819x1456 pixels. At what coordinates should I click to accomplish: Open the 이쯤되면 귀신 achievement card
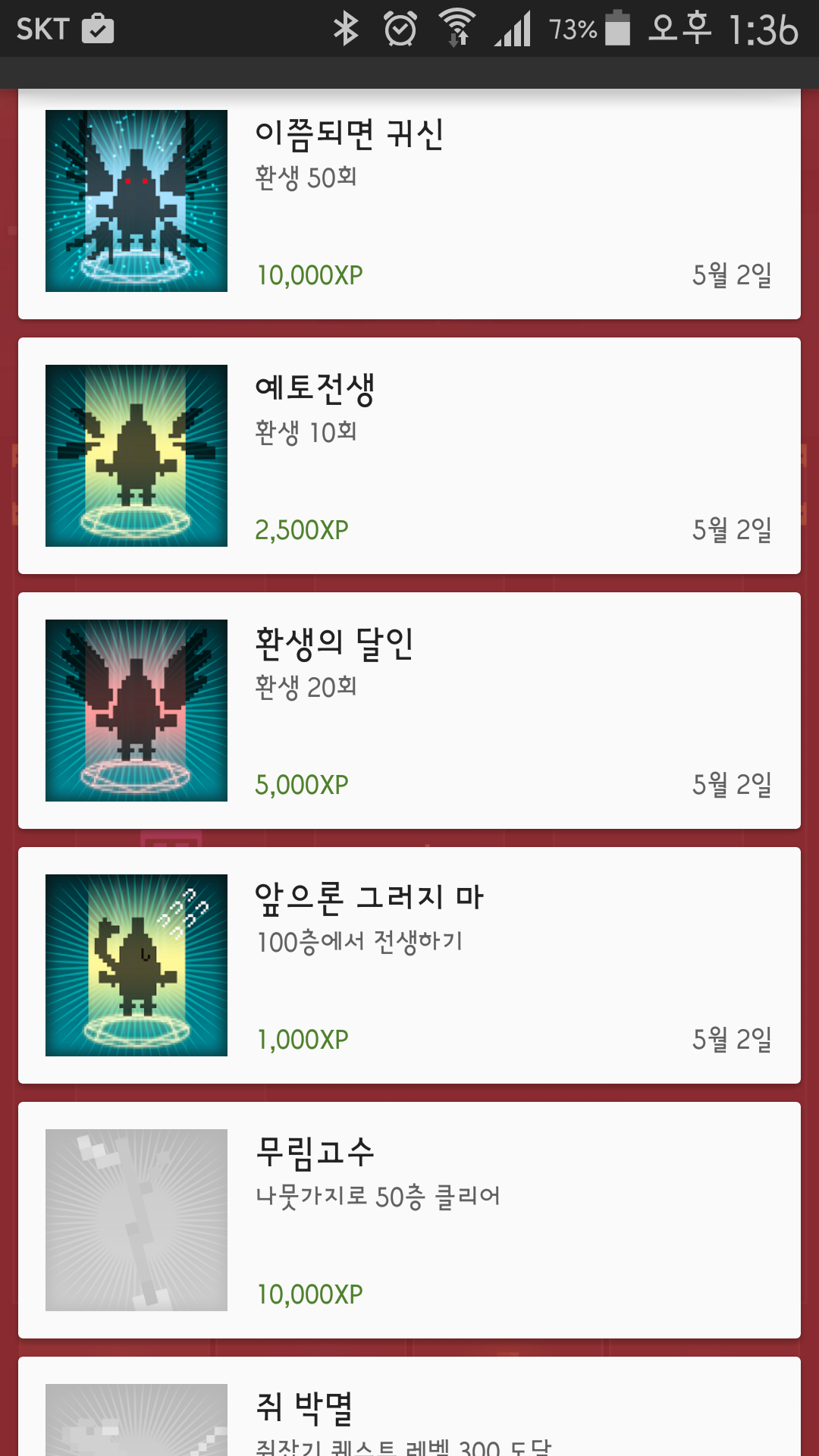coord(409,203)
